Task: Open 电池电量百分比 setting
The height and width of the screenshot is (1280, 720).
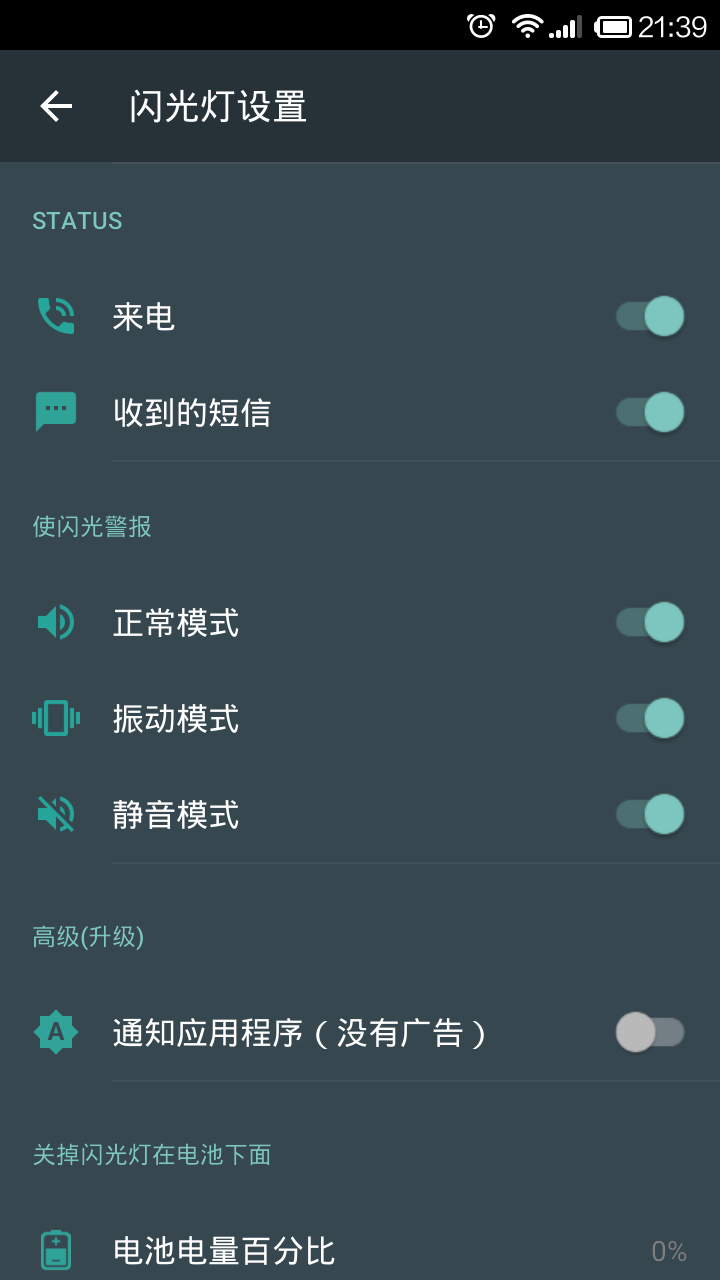Action: point(360,1250)
